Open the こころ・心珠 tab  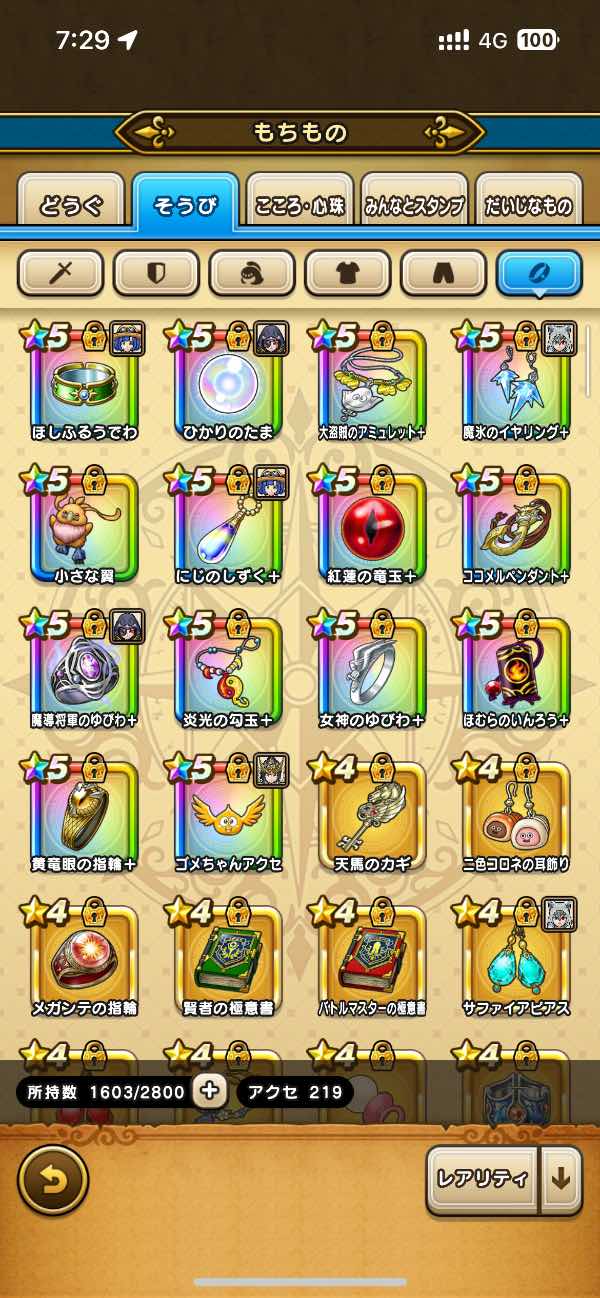(x=300, y=206)
